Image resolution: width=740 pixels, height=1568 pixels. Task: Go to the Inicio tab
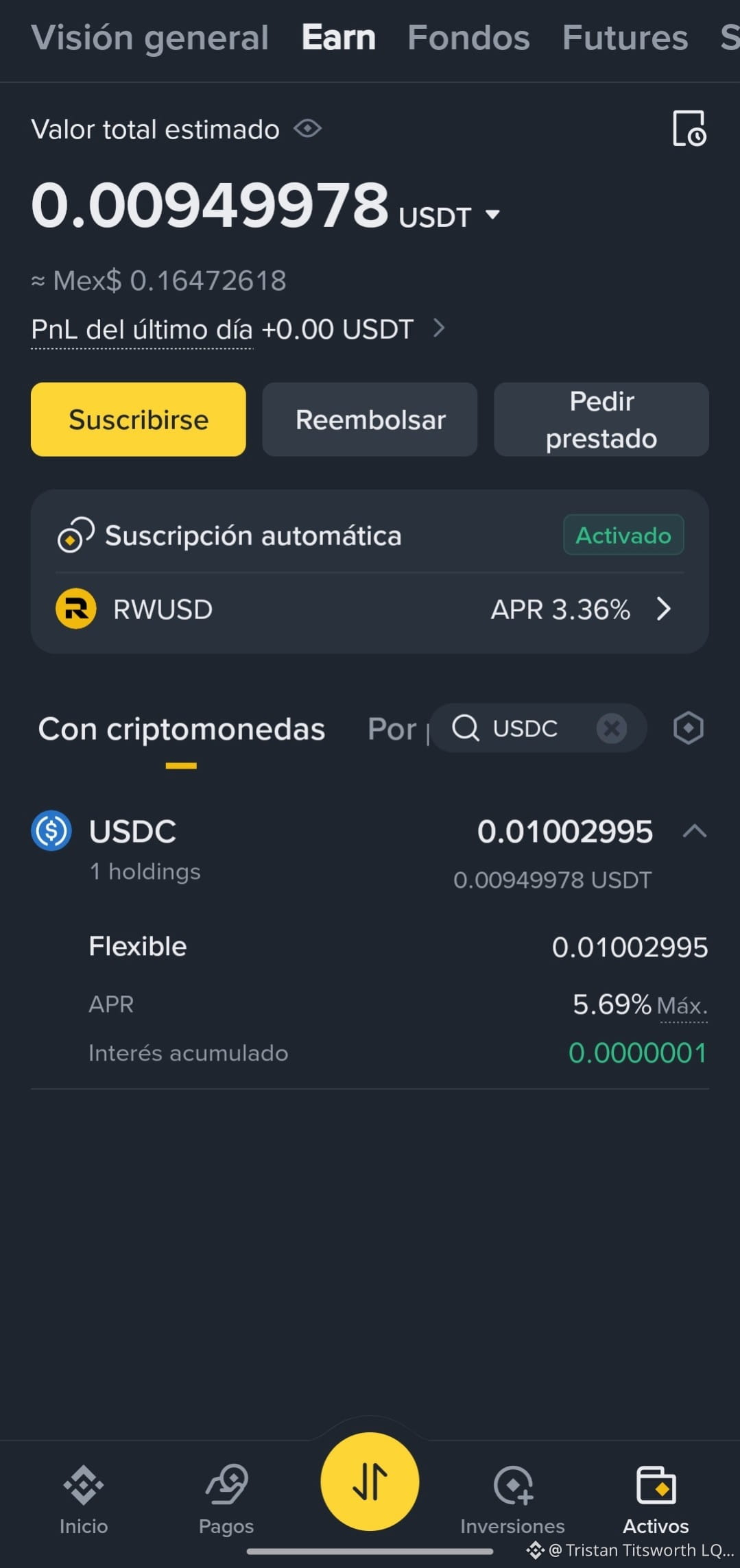coord(84,1501)
